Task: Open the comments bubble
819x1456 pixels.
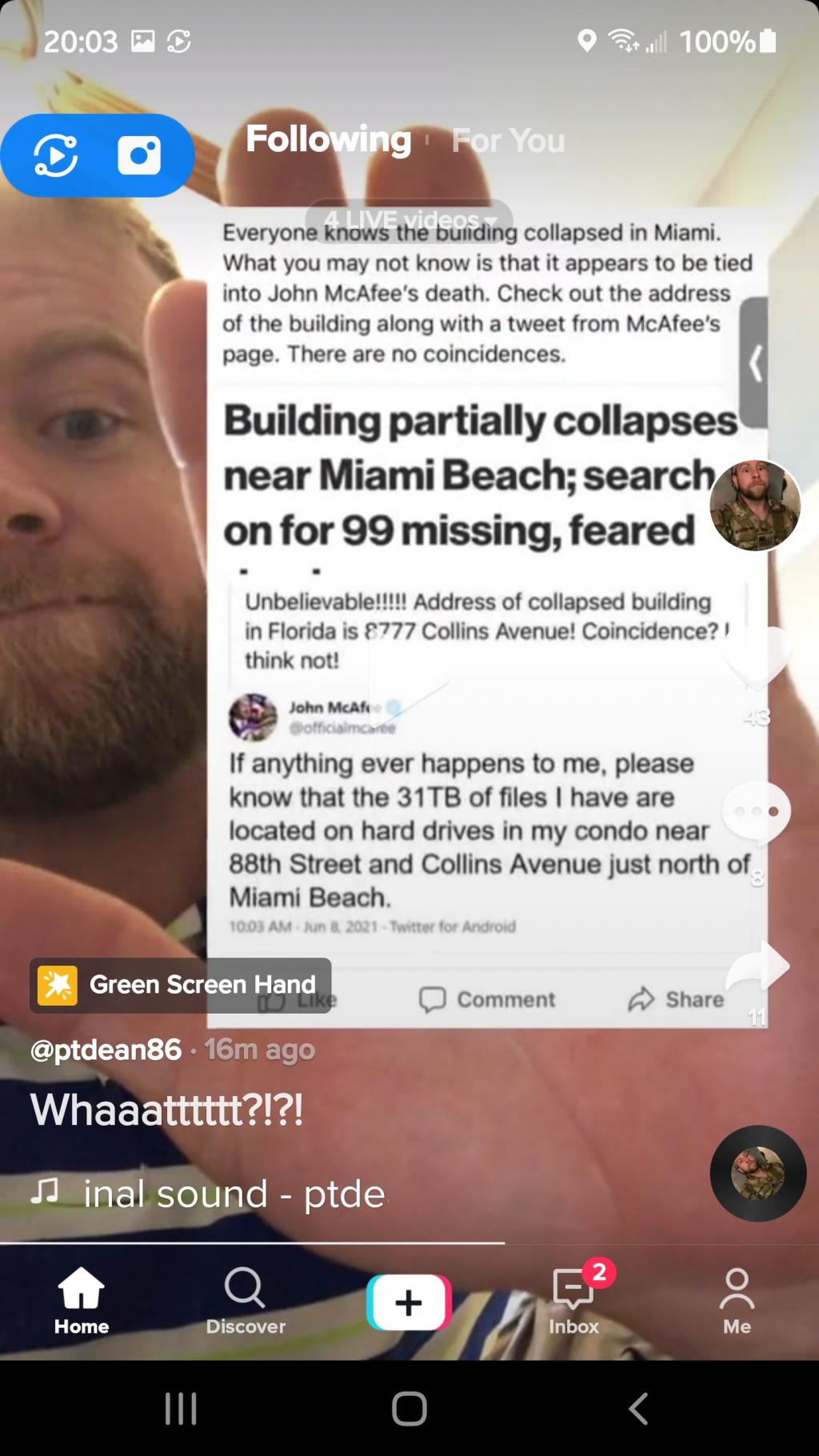Action: pyautogui.click(x=757, y=812)
